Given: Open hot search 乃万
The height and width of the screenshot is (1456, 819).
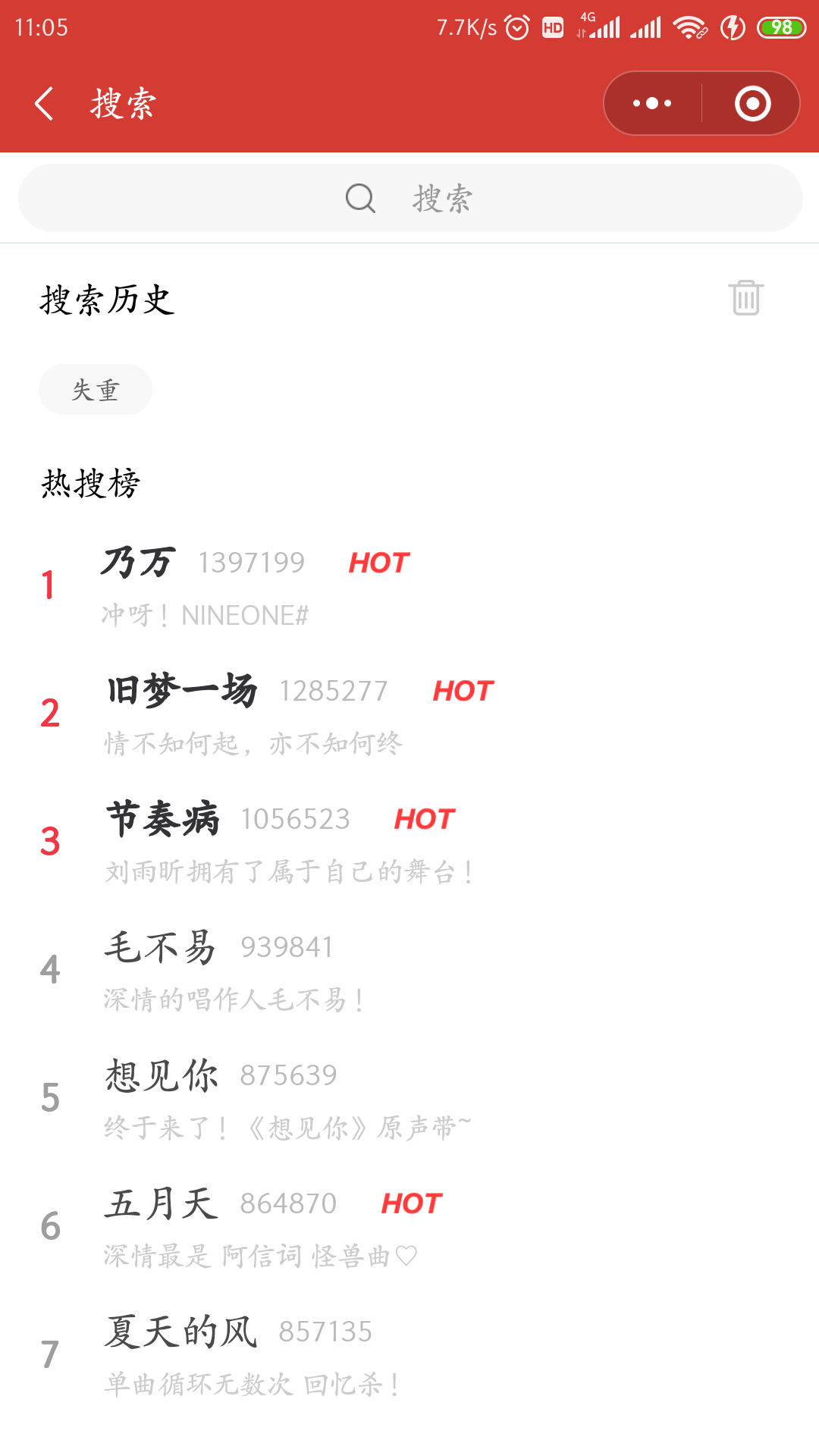Looking at the screenshot, I should pyautogui.click(x=139, y=563).
